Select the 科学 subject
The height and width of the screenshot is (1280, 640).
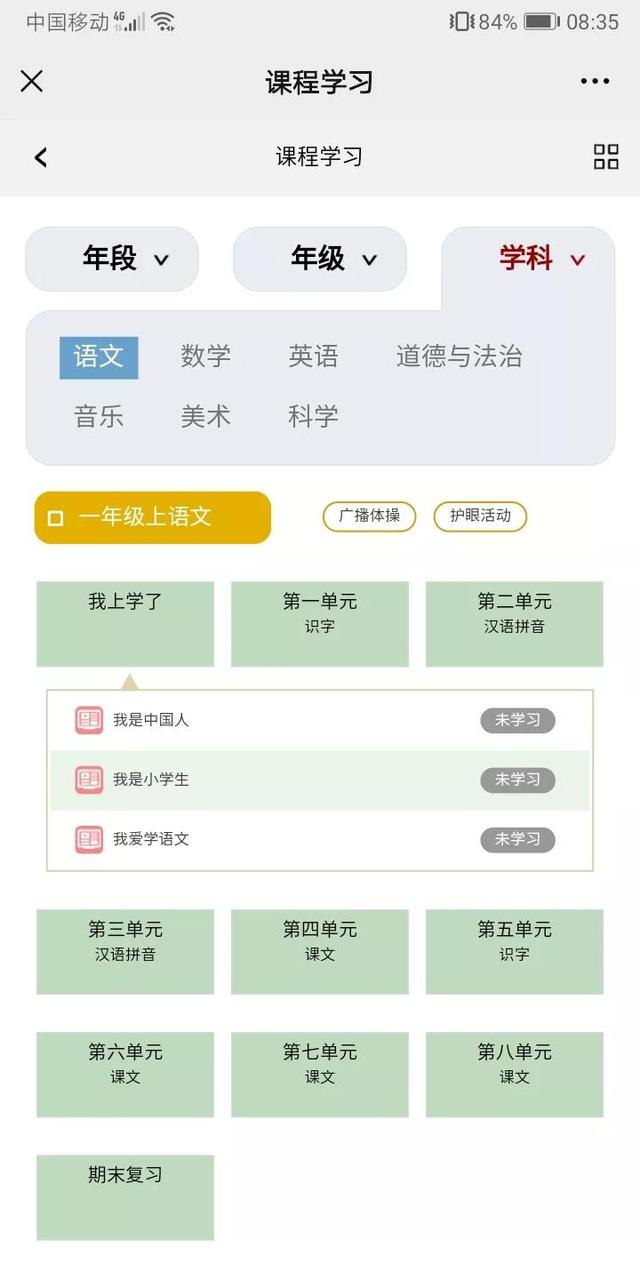click(313, 416)
